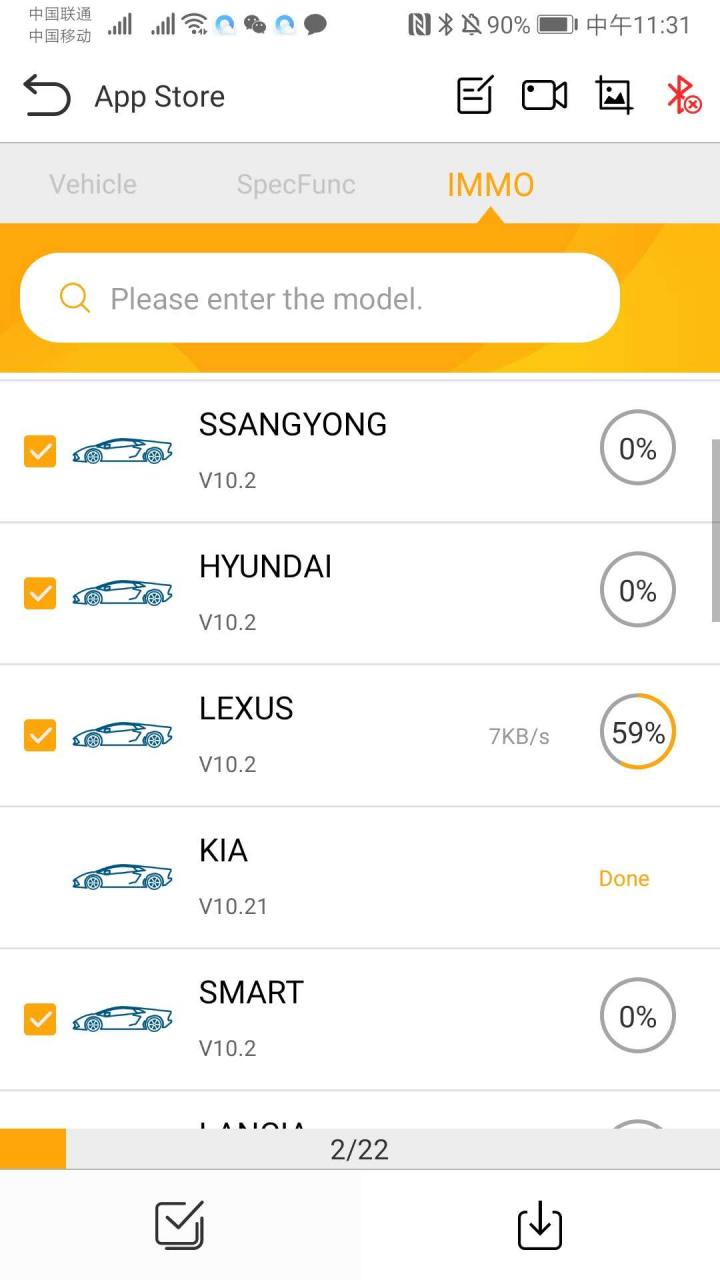The image size is (720, 1280).
Task: Switch to the SpecFunc tab
Action: pos(296,184)
